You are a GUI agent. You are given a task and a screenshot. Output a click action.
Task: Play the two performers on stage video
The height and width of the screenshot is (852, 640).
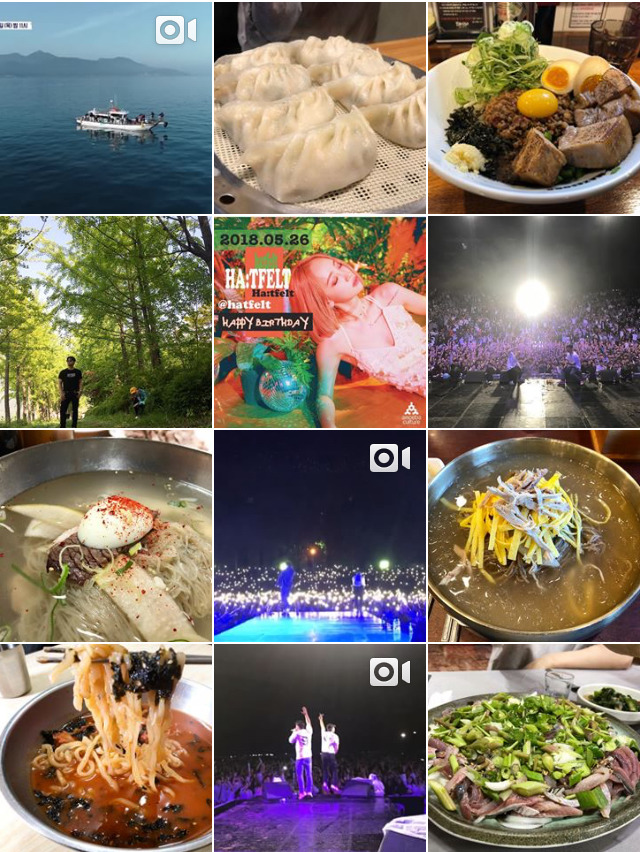pos(320,748)
